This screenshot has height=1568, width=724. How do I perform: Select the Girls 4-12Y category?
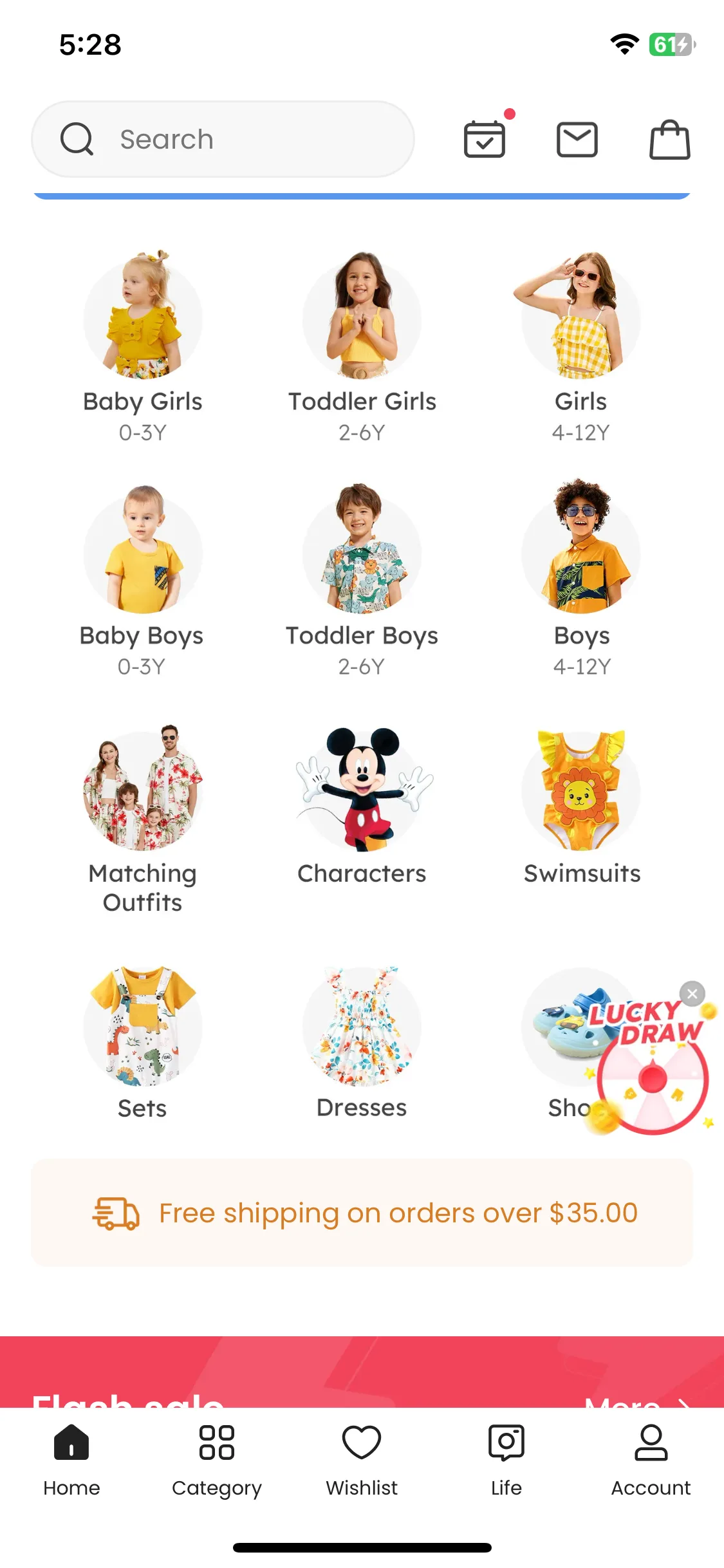(580, 345)
